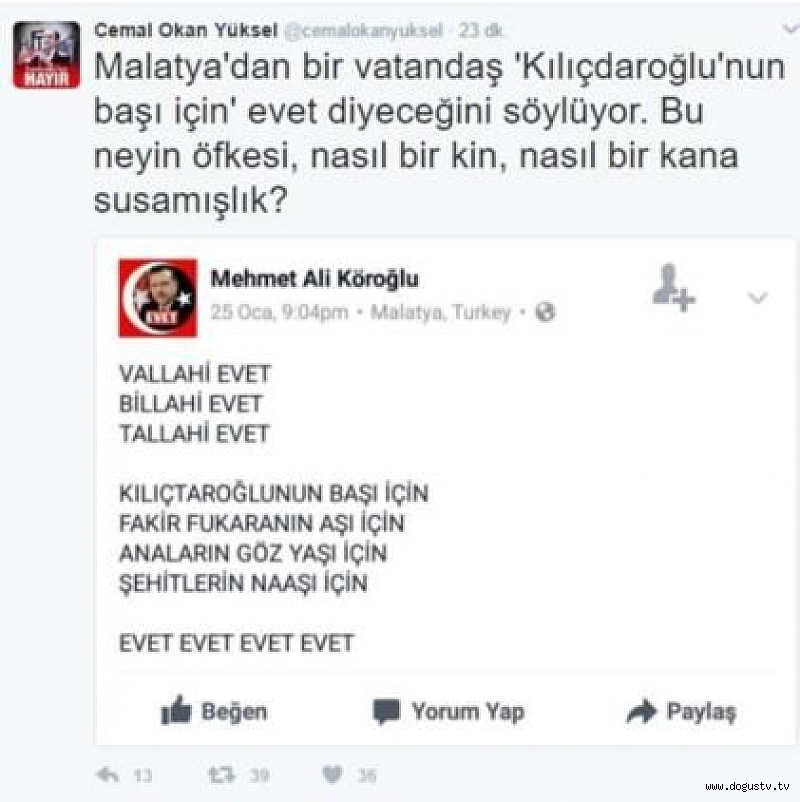This screenshot has width=800, height=802.
Task: Like the tweet with the heart
Action: tap(333, 775)
